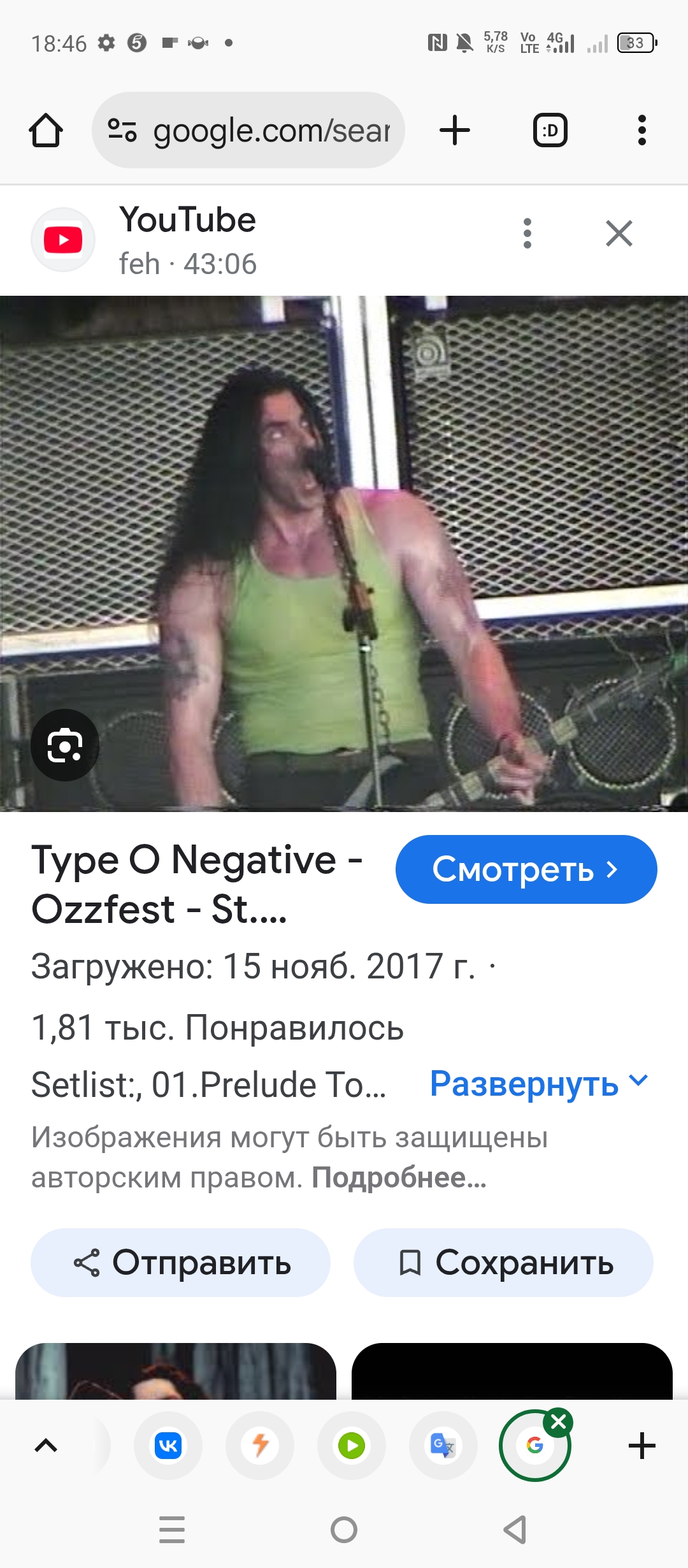This screenshot has height=1568, width=688.
Task: Switch to the VK tab
Action: 168,1446
